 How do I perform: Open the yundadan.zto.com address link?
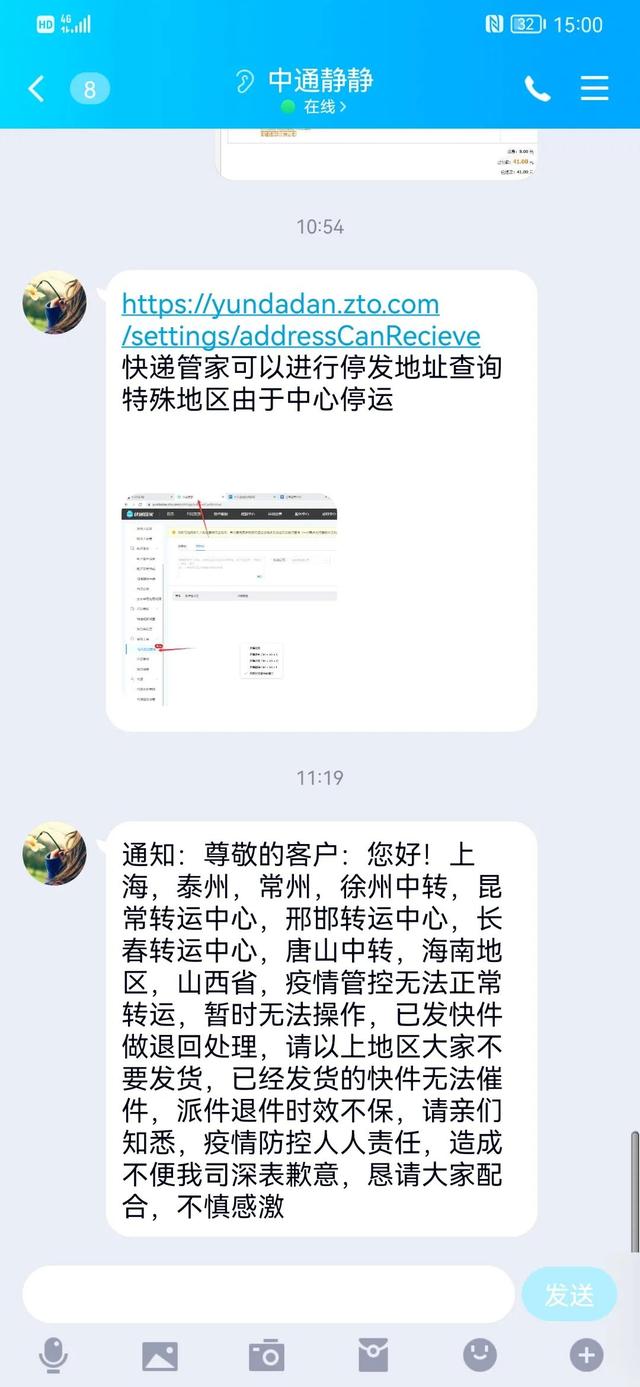[300, 320]
